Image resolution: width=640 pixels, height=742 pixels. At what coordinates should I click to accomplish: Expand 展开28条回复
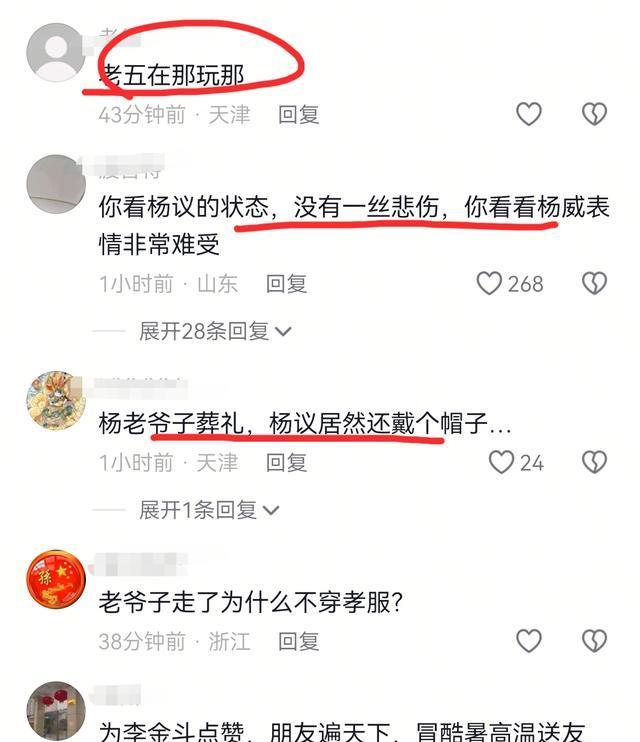tap(214, 331)
